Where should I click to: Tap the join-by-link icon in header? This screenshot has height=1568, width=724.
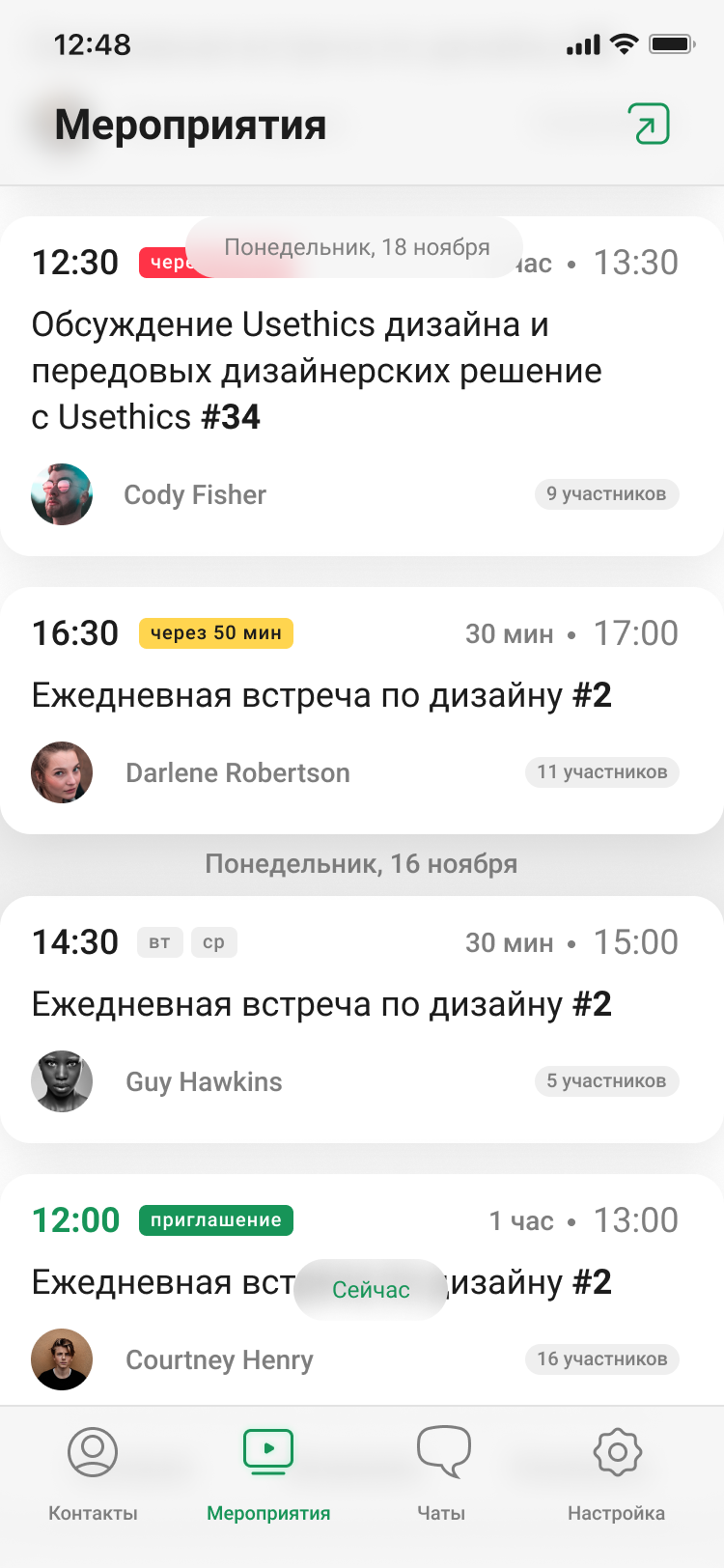coord(649,124)
